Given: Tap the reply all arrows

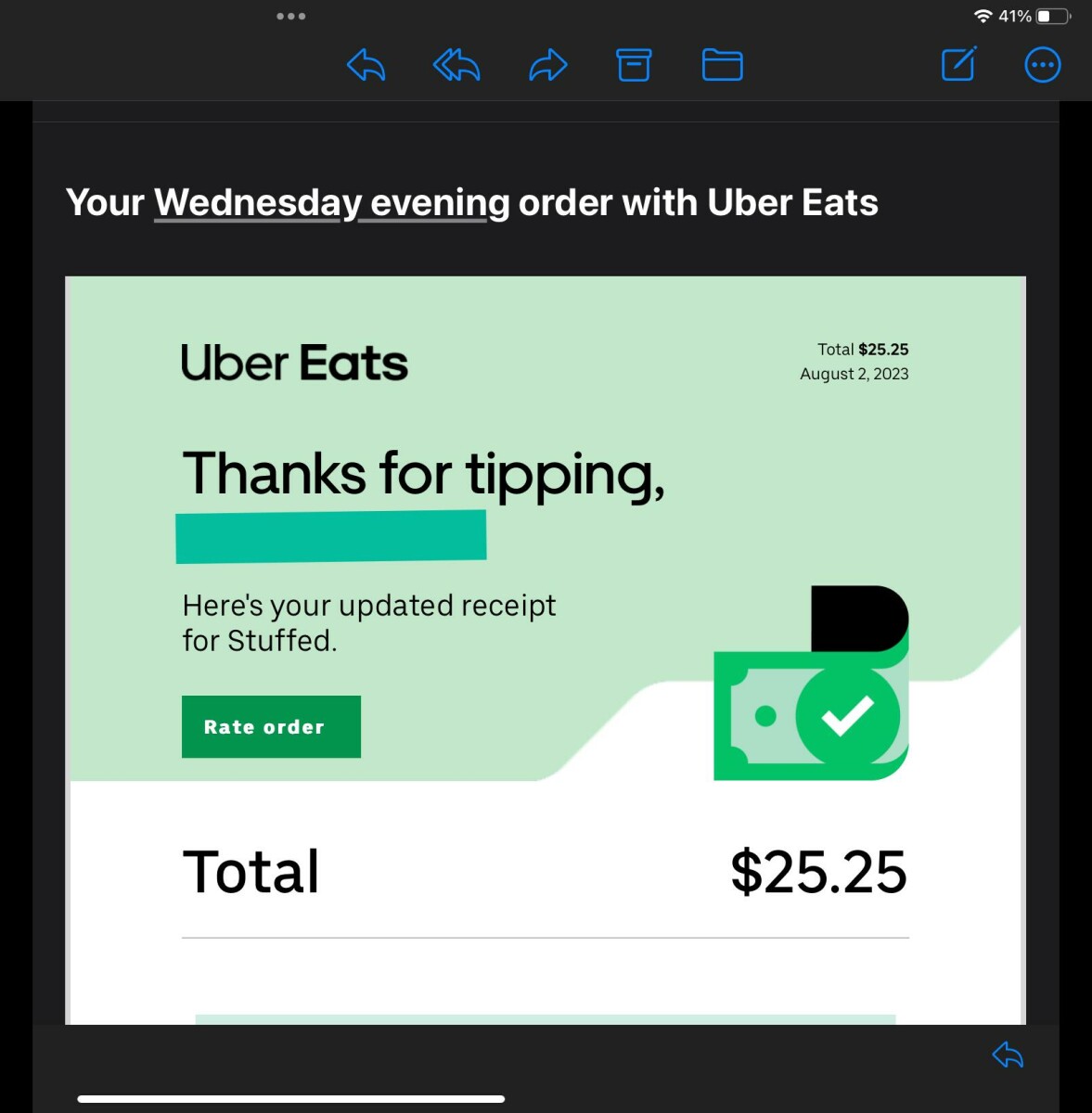Looking at the screenshot, I should pyautogui.click(x=456, y=66).
